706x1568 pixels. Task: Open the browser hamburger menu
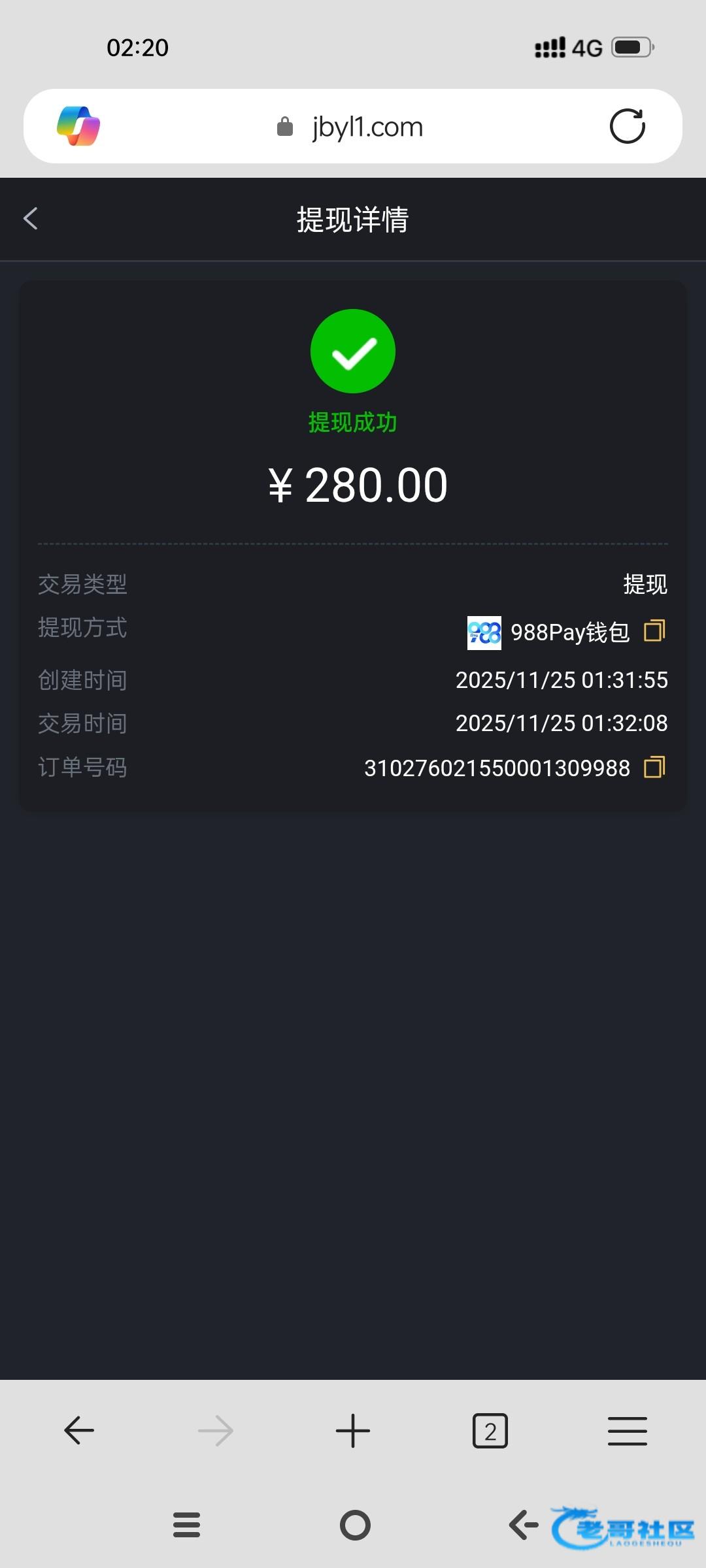627,1431
